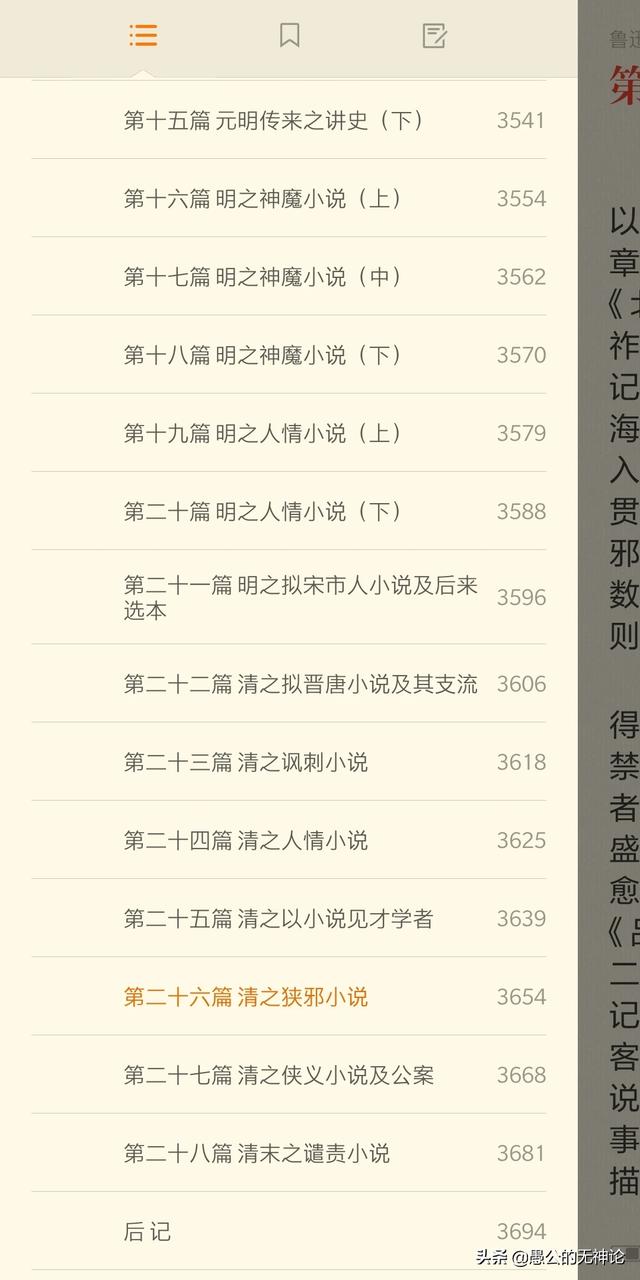The image size is (640, 1280).
Task: Open 第二十篇 明之人情小说（下）
Action: click(263, 511)
